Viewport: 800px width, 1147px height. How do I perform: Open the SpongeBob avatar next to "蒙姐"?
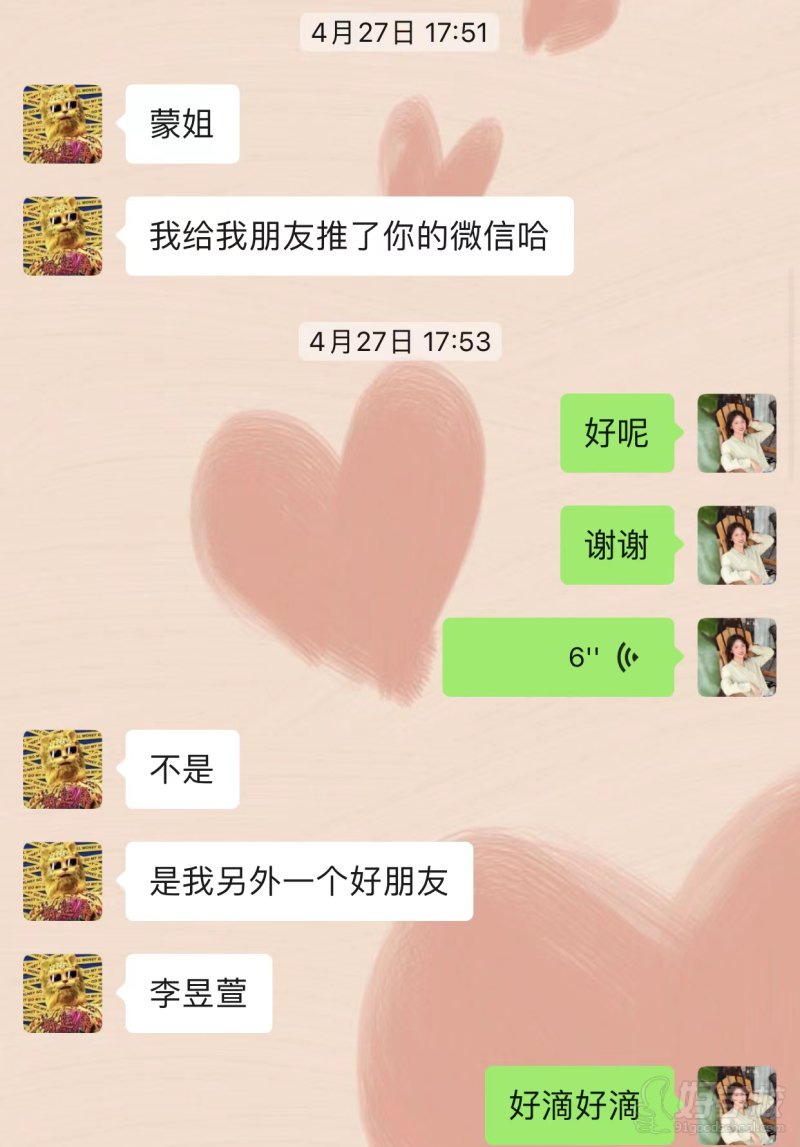[62, 123]
